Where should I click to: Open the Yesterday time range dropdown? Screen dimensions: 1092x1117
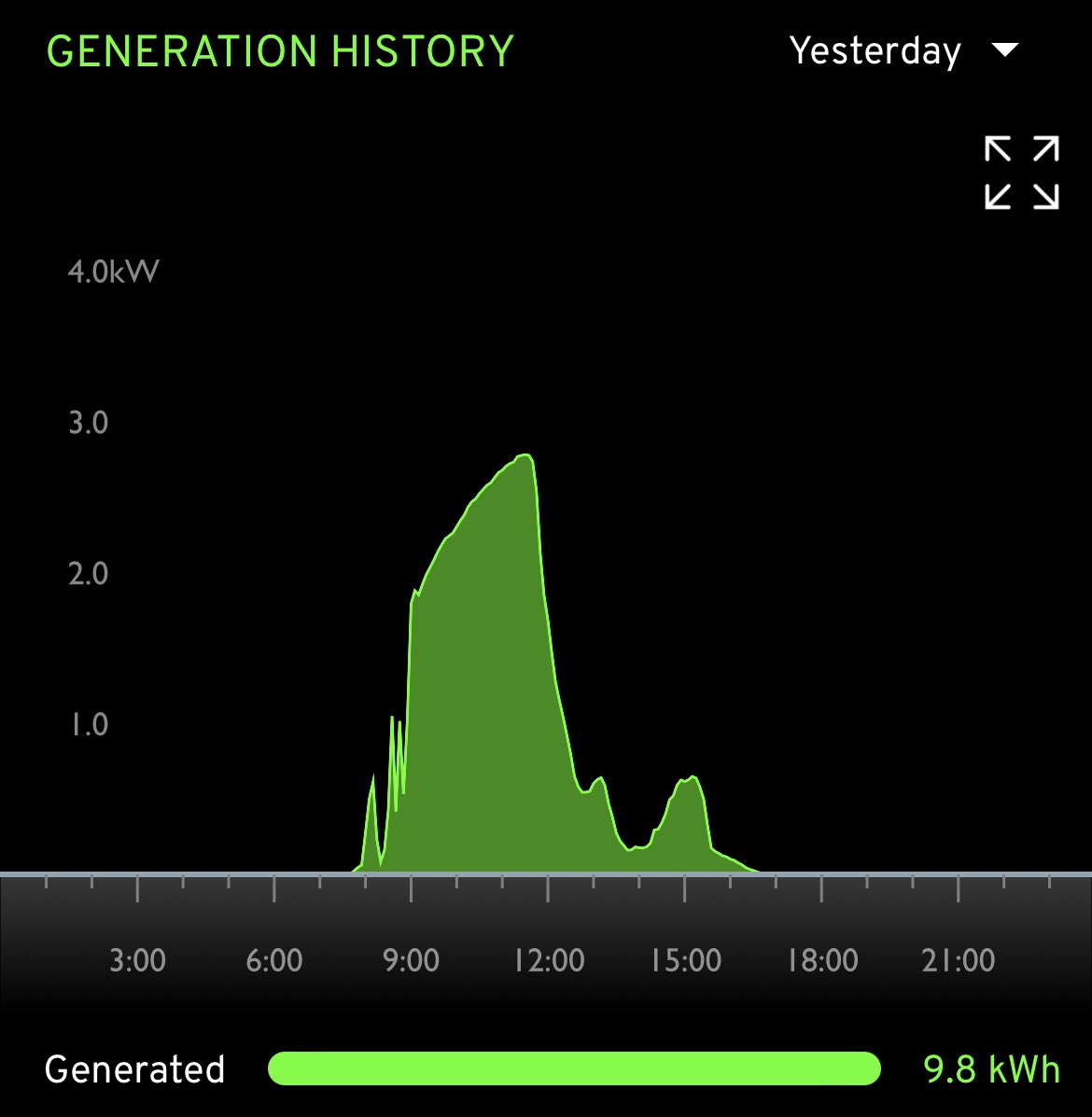click(x=904, y=50)
